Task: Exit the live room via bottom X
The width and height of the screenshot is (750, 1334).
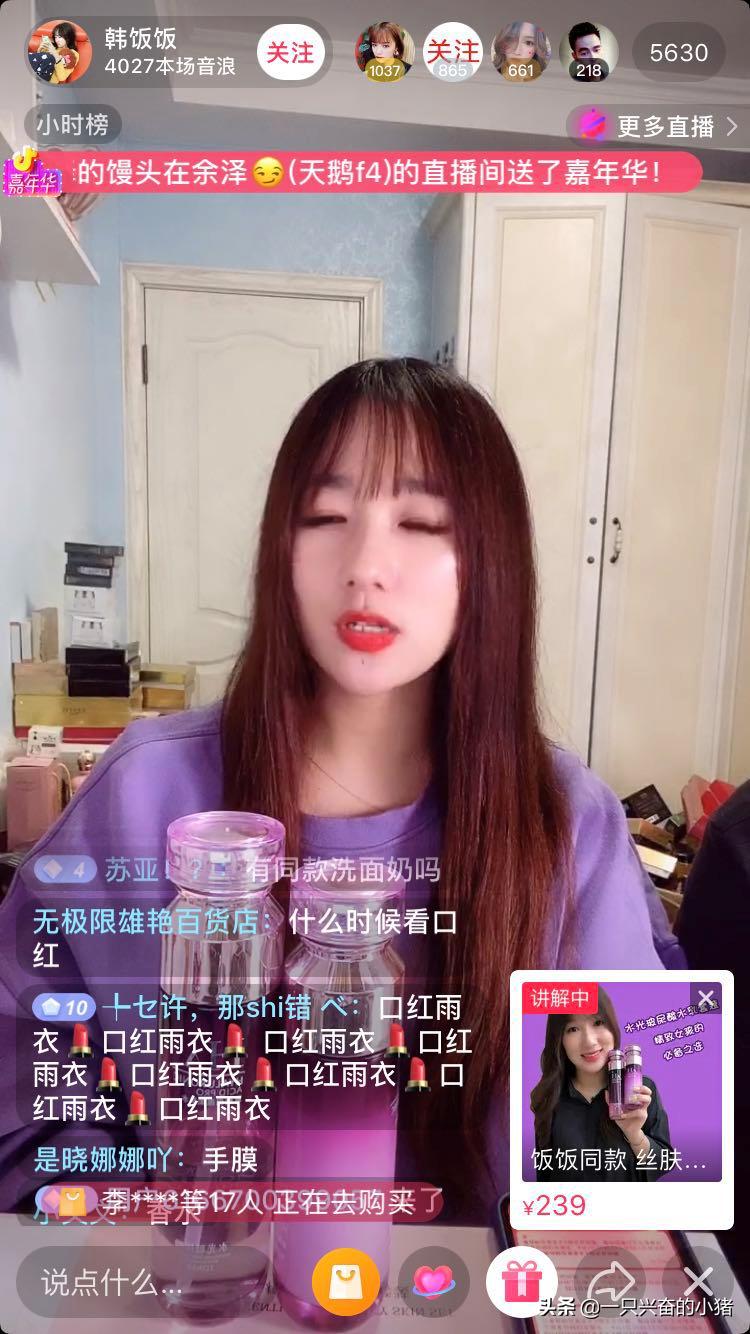Action: coord(697,1281)
